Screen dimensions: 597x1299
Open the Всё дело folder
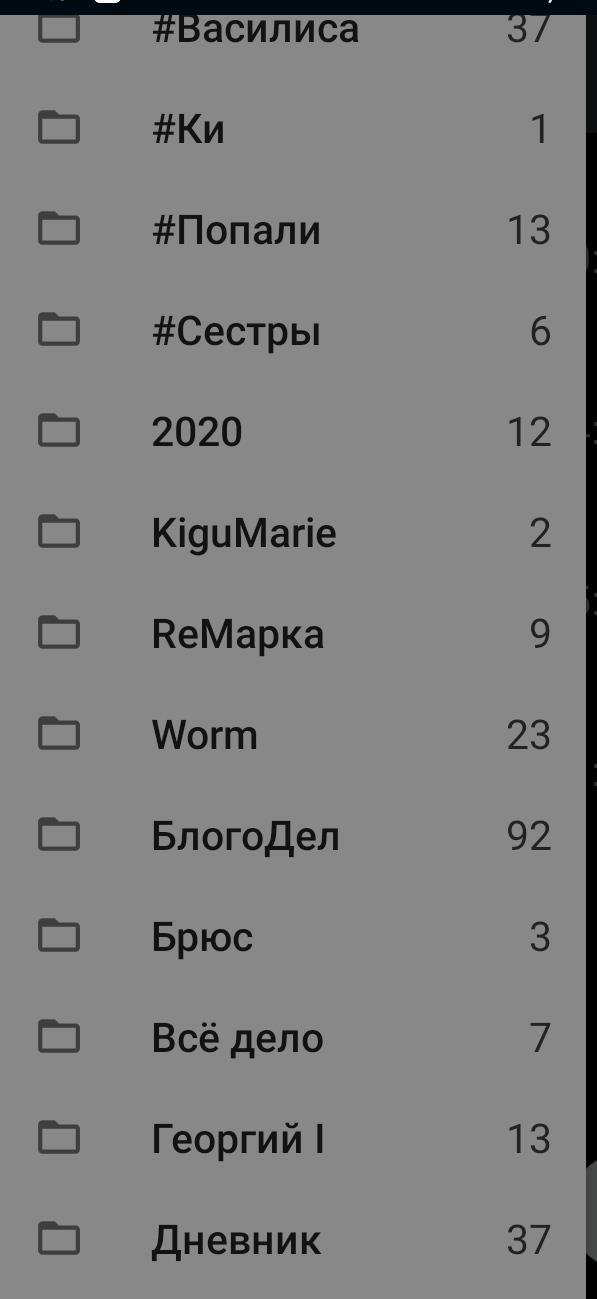point(293,1037)
